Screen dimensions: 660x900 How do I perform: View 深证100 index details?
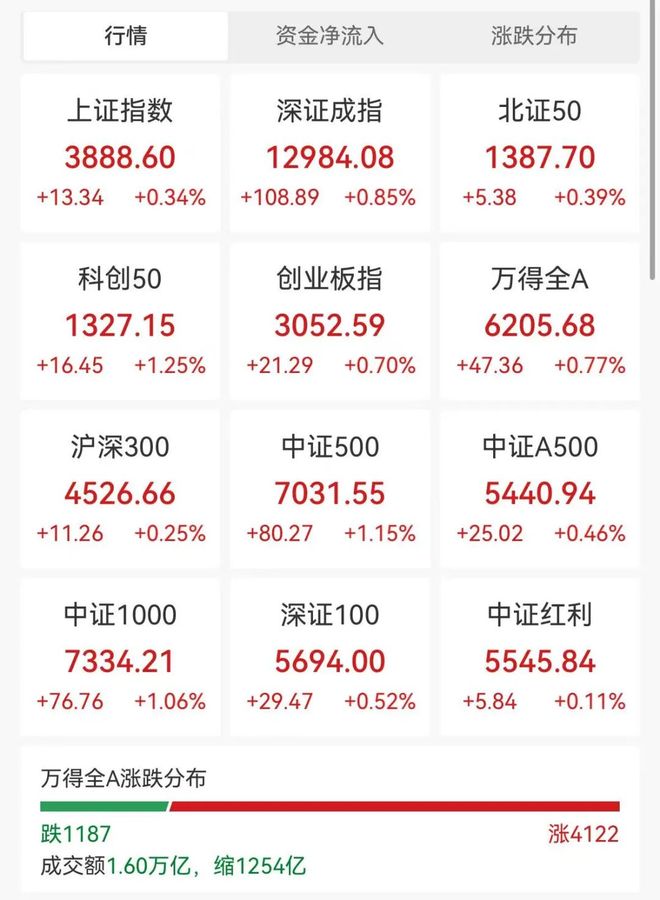click(x=330, y=657)
